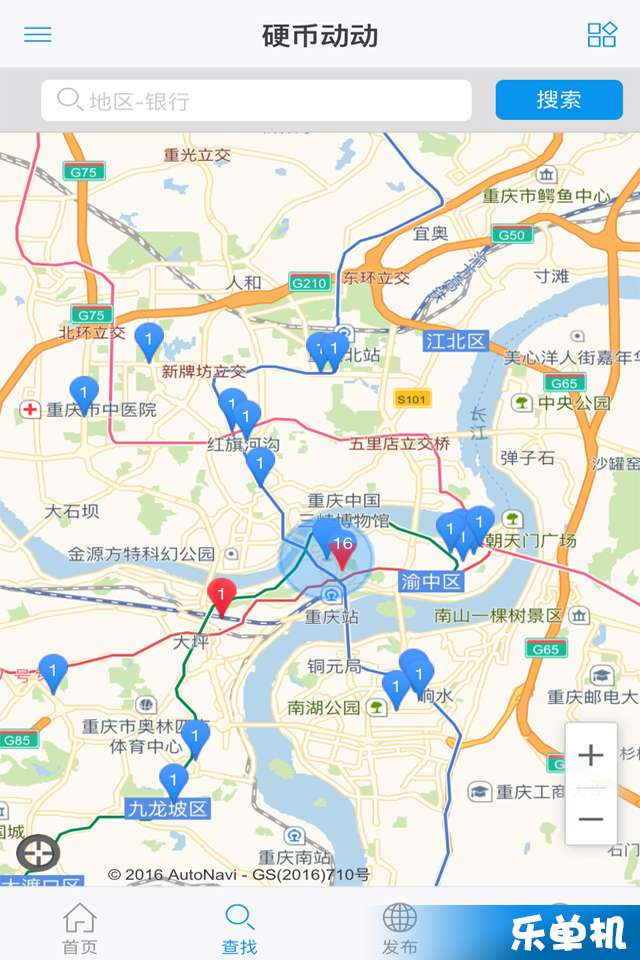The width and height of the screenshot is (640, 960).
Task: Zoom in the map with plus button
Action: pyautogui.click(x=591, y=755)
